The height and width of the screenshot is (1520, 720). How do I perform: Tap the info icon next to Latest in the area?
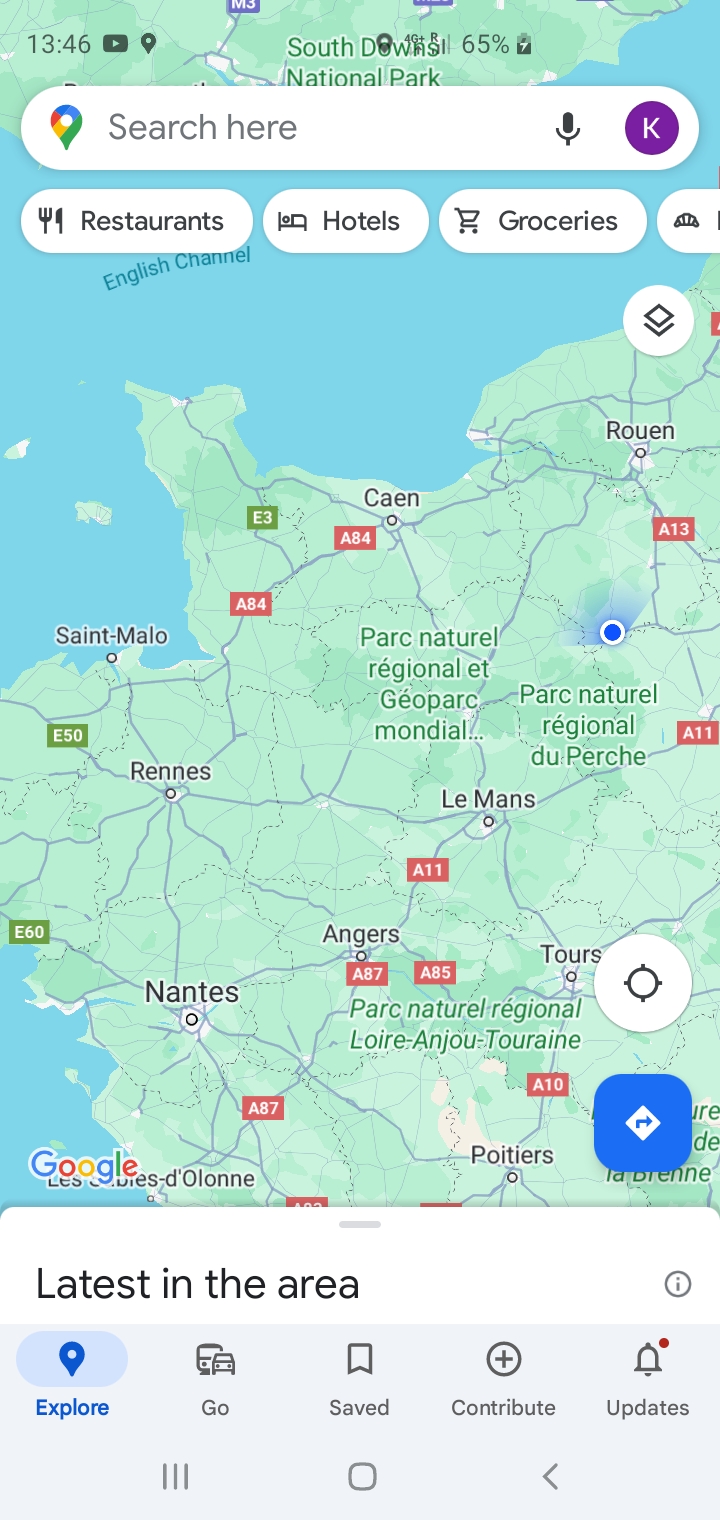click(x=677, y=1284)
